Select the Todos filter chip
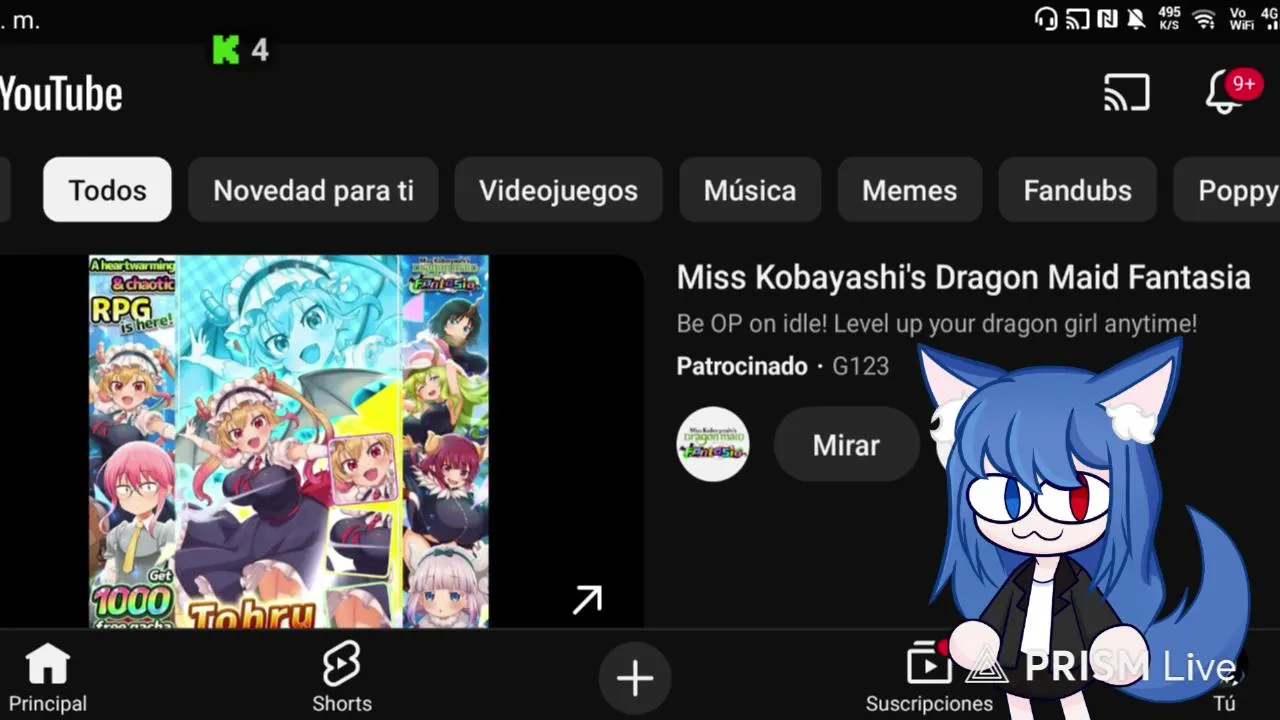Screen dimensions: 1280x720 tap(107, 190)
